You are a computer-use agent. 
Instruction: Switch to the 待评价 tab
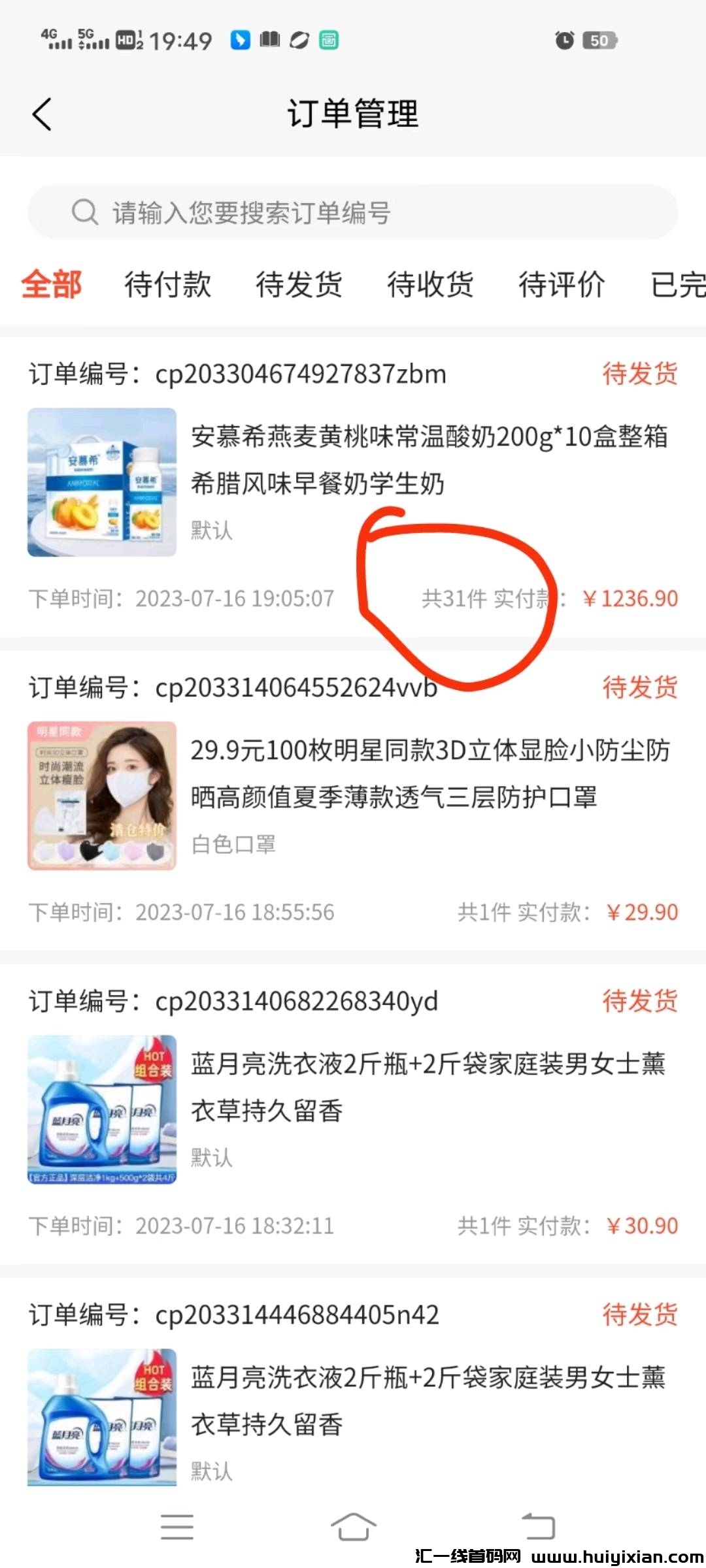point(562,285)
